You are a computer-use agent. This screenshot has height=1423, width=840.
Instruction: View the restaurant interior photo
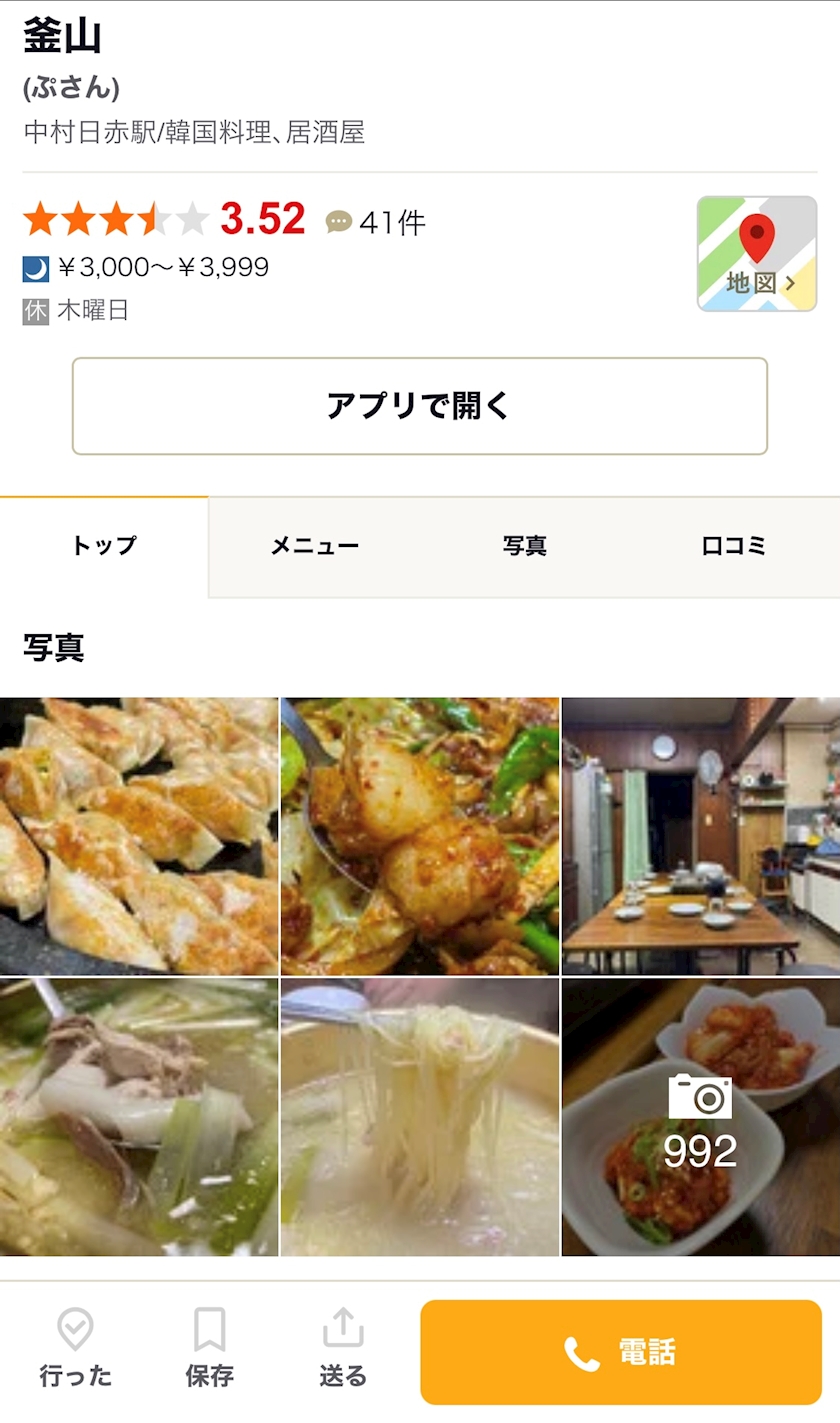coord(701,836)
